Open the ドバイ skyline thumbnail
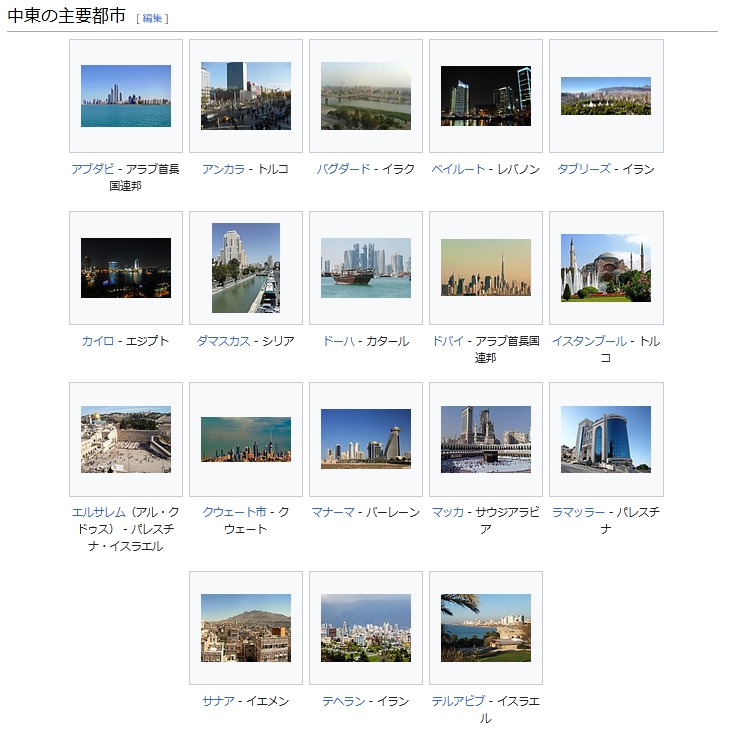 (x=486, y=268)
